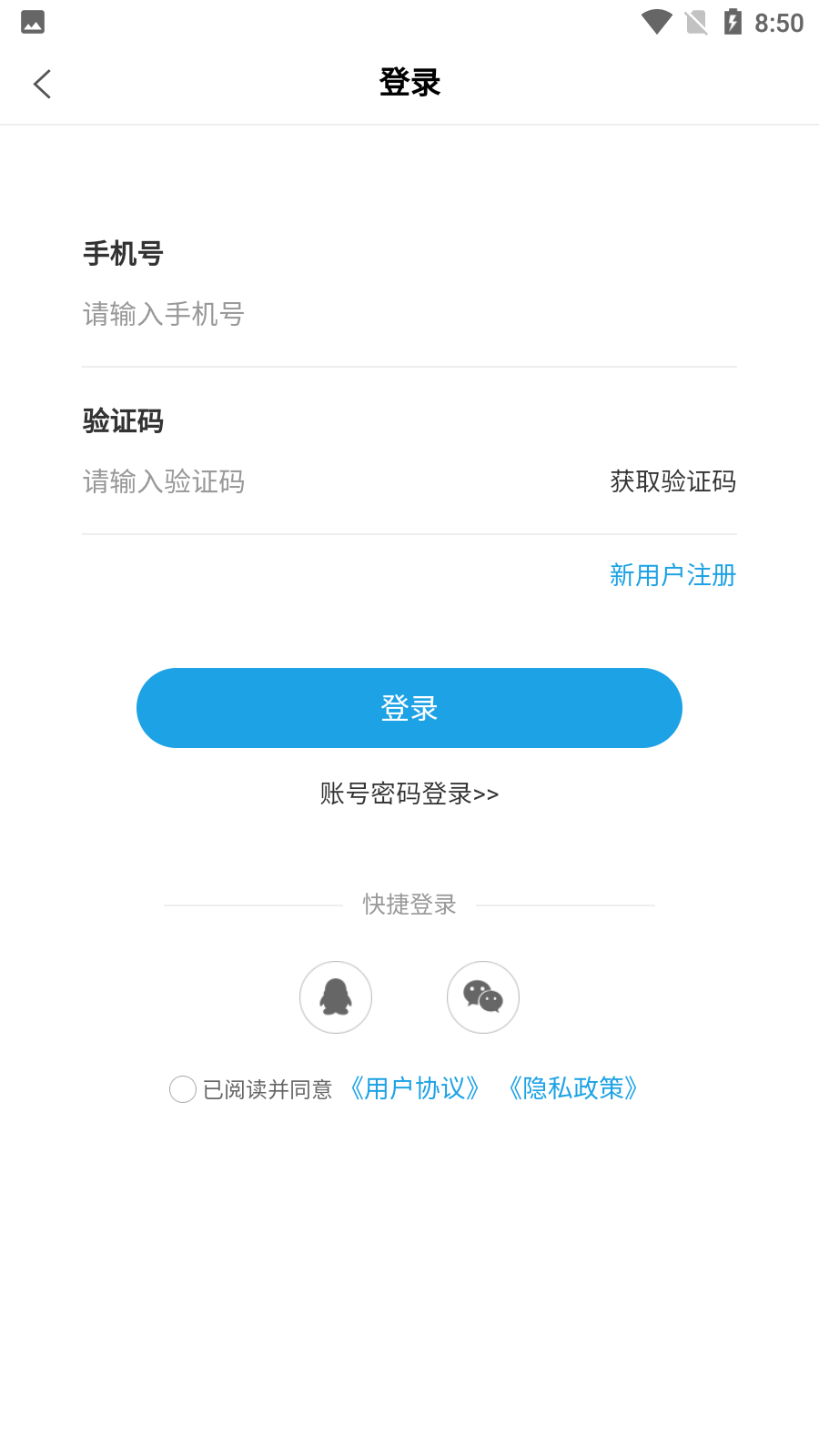This screenshot has width=819, height=1456.
Task: Select the 登录 page title
Action: pos(409,82)
